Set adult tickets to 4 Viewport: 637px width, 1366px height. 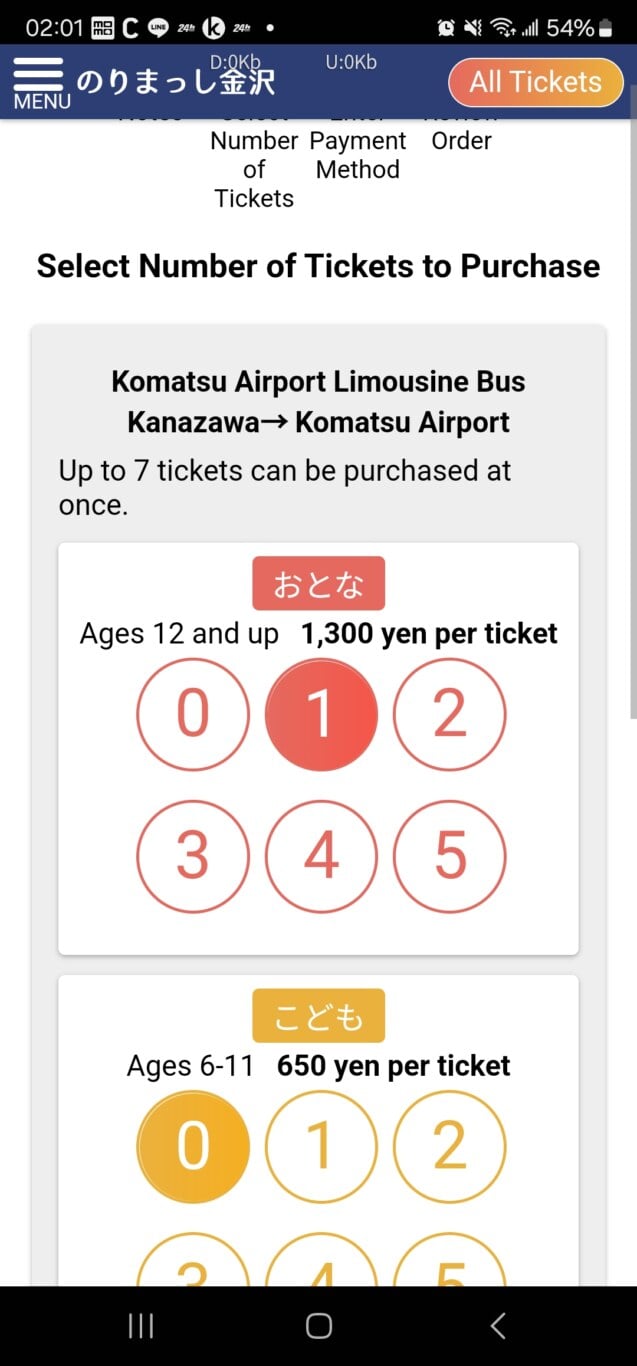coord(321,856)
